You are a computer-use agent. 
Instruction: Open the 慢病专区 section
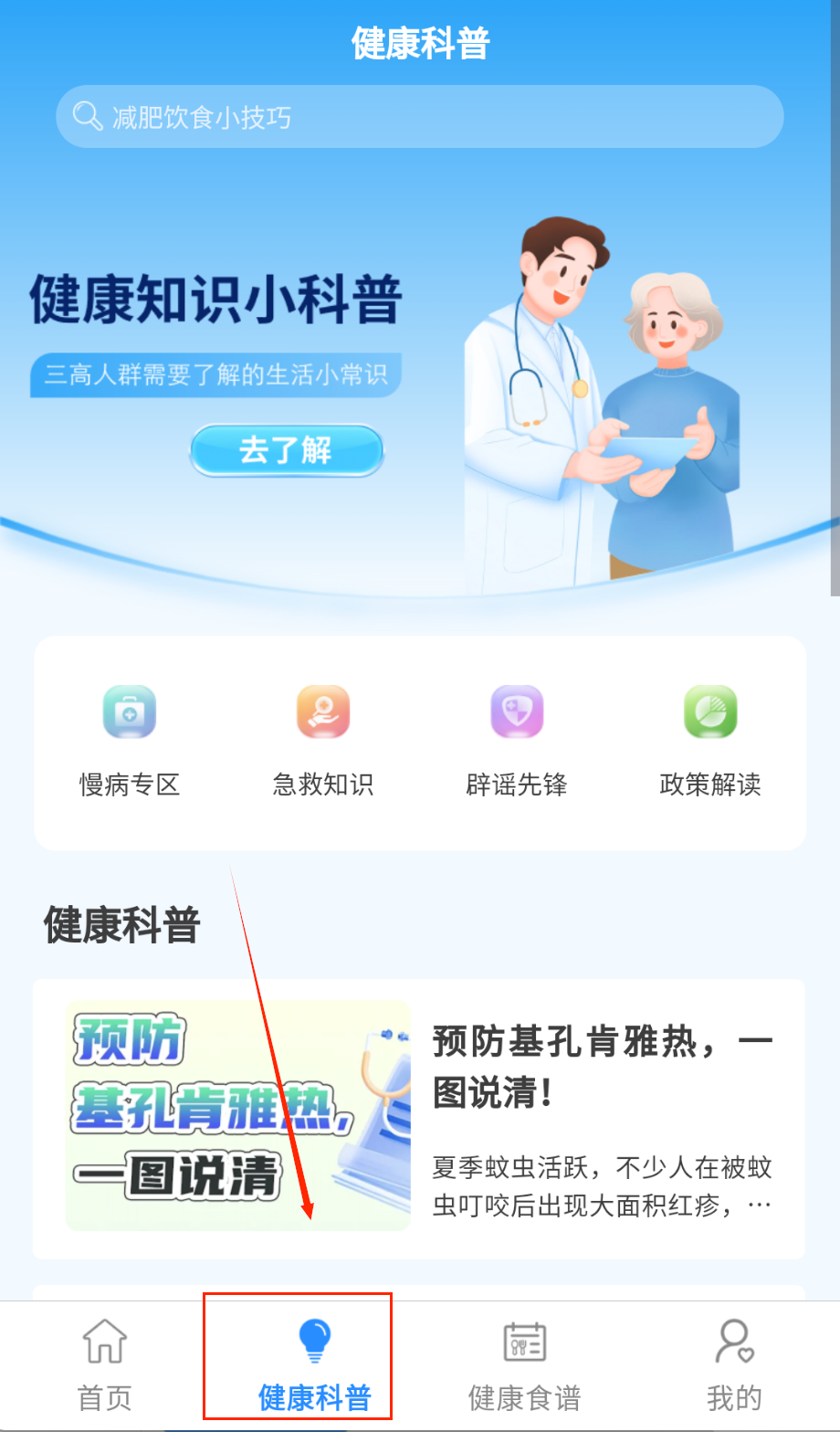[130, 742]
